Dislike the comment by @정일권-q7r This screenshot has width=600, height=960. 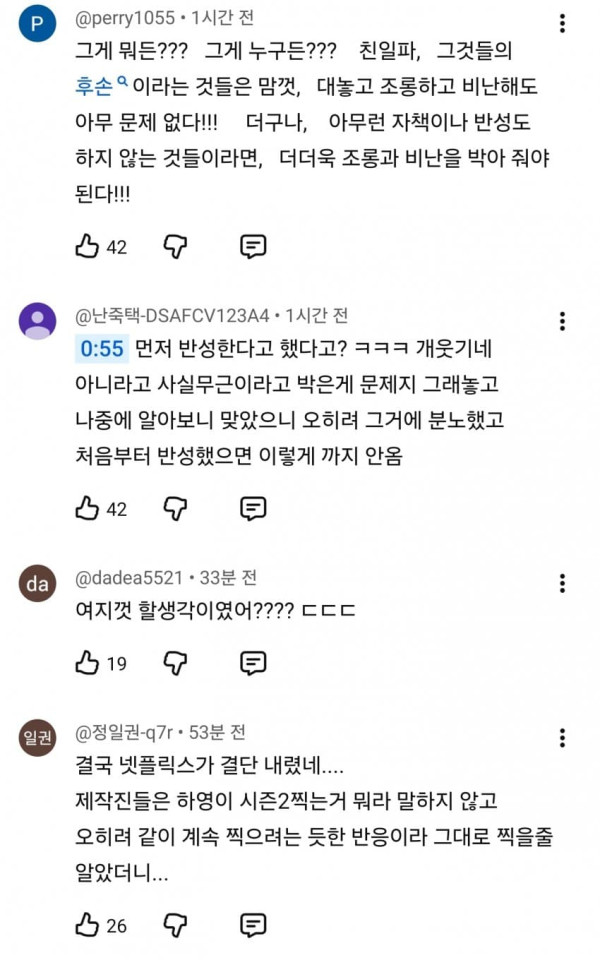[175, 924]
